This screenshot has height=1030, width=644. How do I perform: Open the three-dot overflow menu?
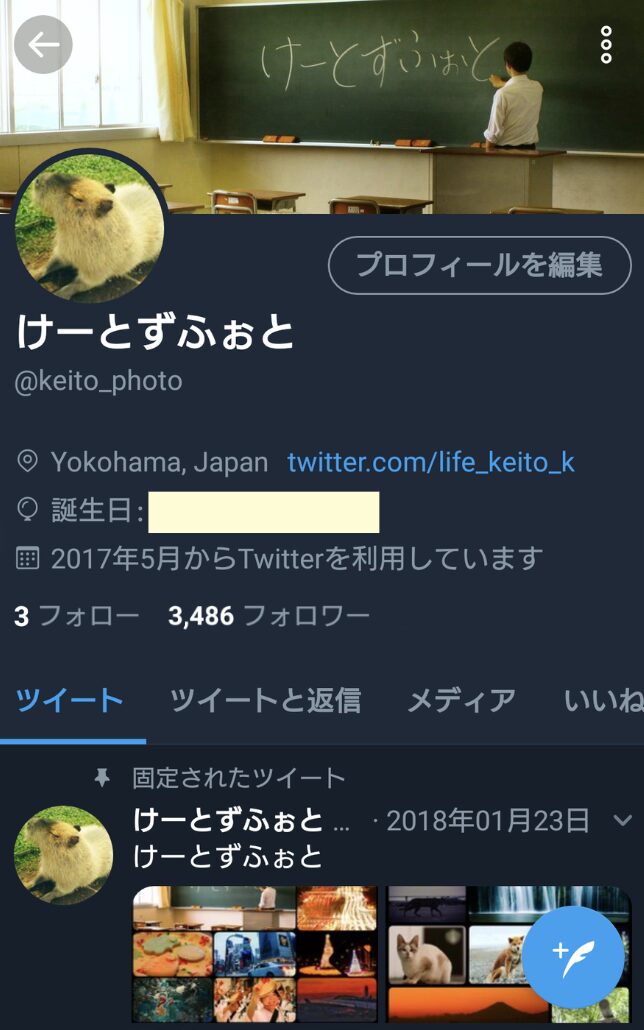tap(606, 45)
